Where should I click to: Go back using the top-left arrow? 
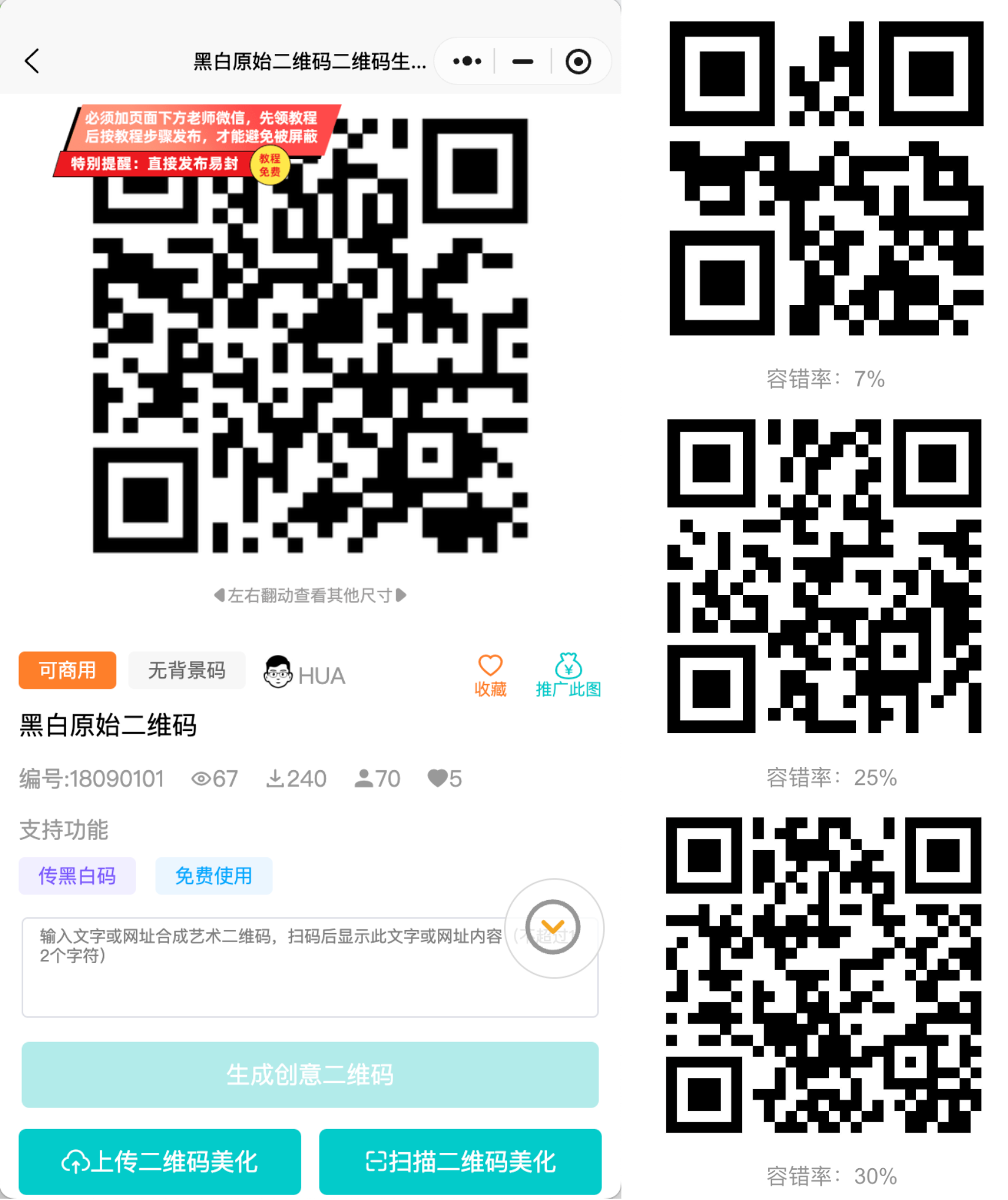pos(32,61)
